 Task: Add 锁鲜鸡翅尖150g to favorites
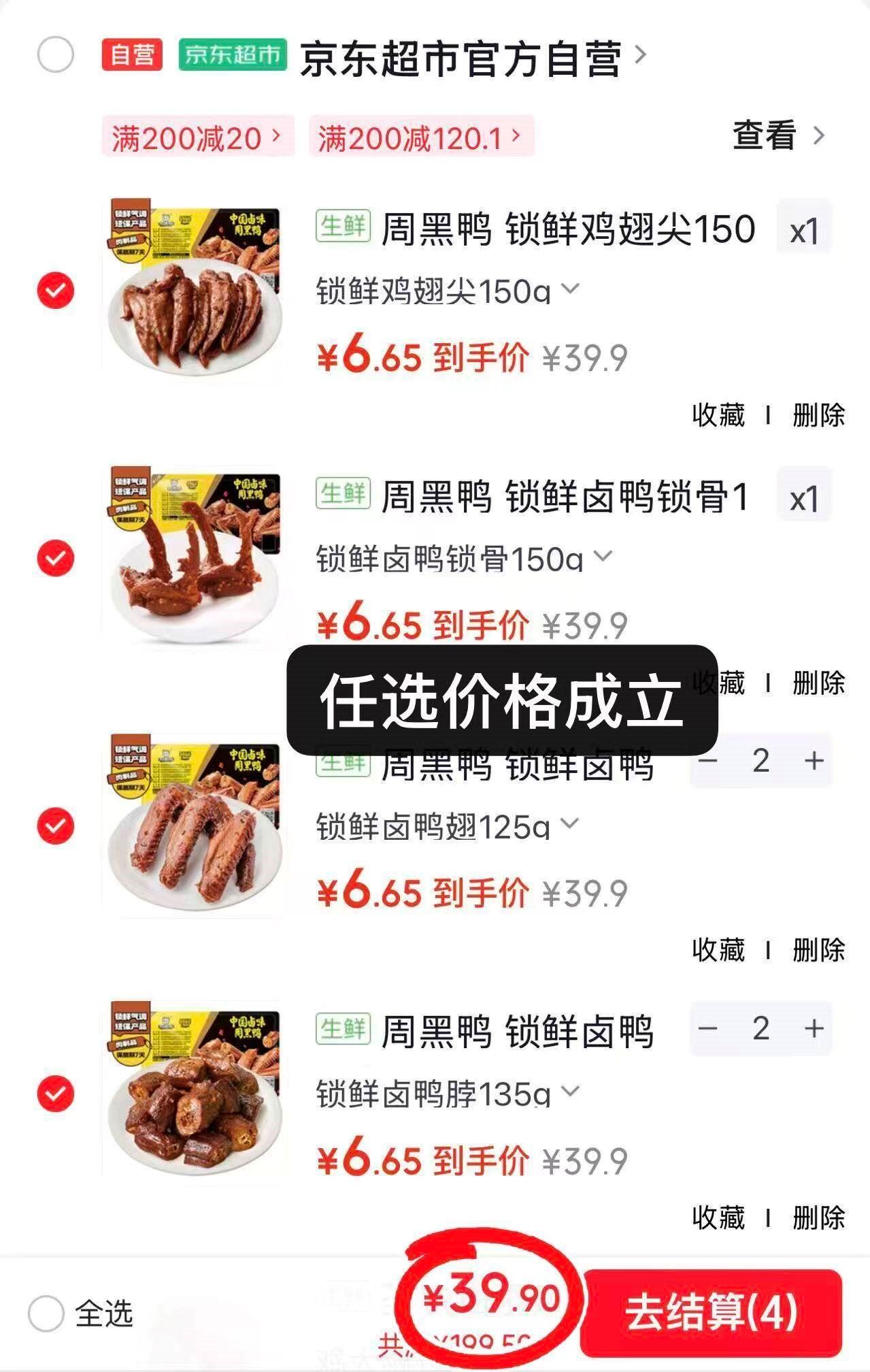(718, 415)
